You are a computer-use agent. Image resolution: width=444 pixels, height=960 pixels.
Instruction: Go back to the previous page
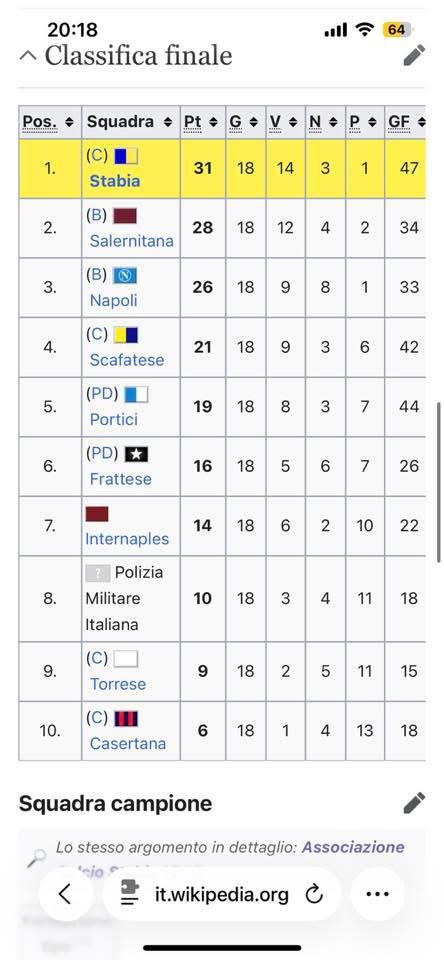[66, 894]
